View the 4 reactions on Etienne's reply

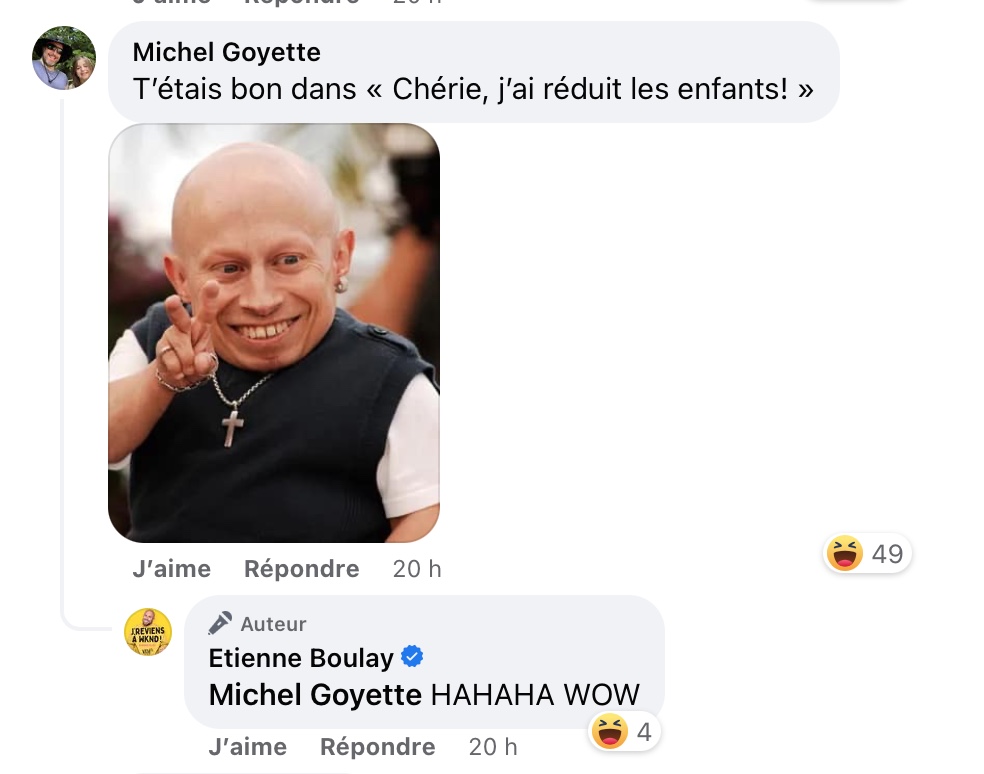click(x=624, y=732)
